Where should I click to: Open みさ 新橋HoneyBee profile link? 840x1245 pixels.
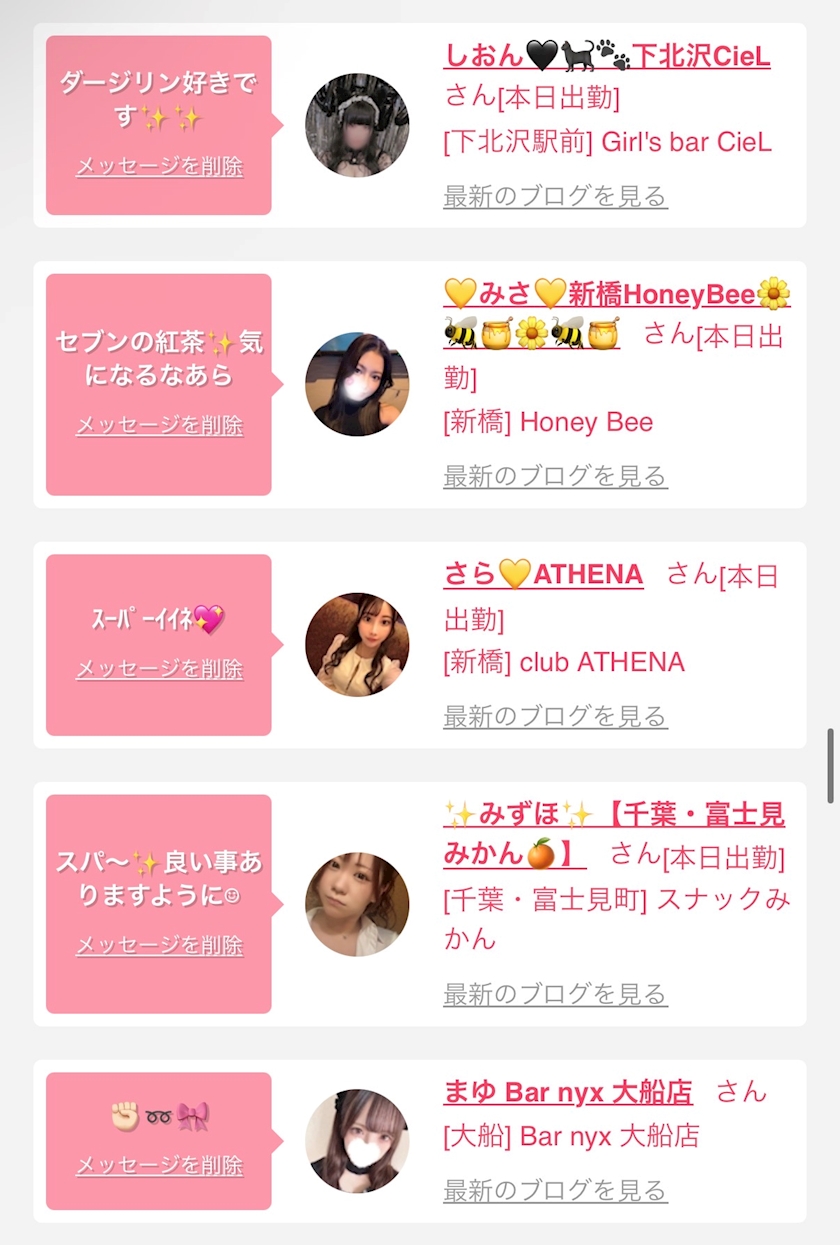click(617, 313)
